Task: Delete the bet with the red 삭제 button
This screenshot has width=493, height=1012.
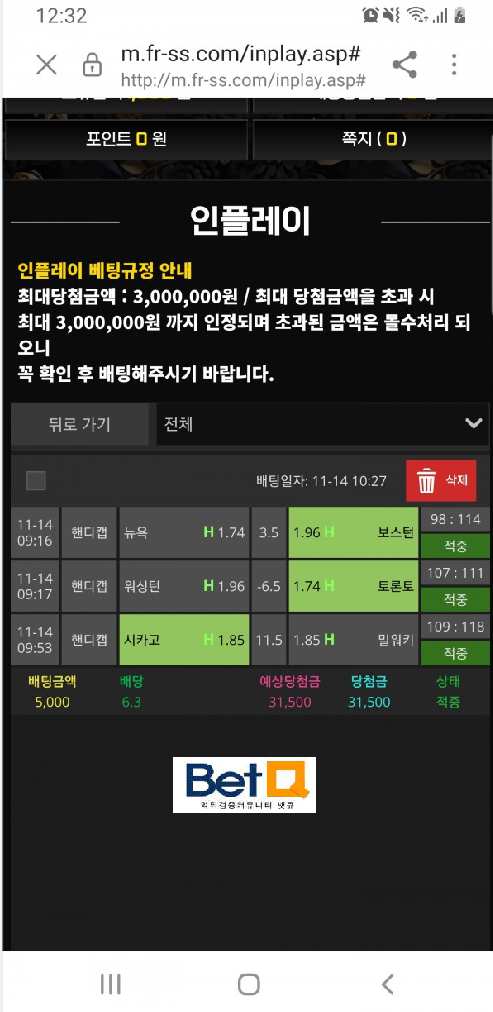Action: click(x=441, y=481)
